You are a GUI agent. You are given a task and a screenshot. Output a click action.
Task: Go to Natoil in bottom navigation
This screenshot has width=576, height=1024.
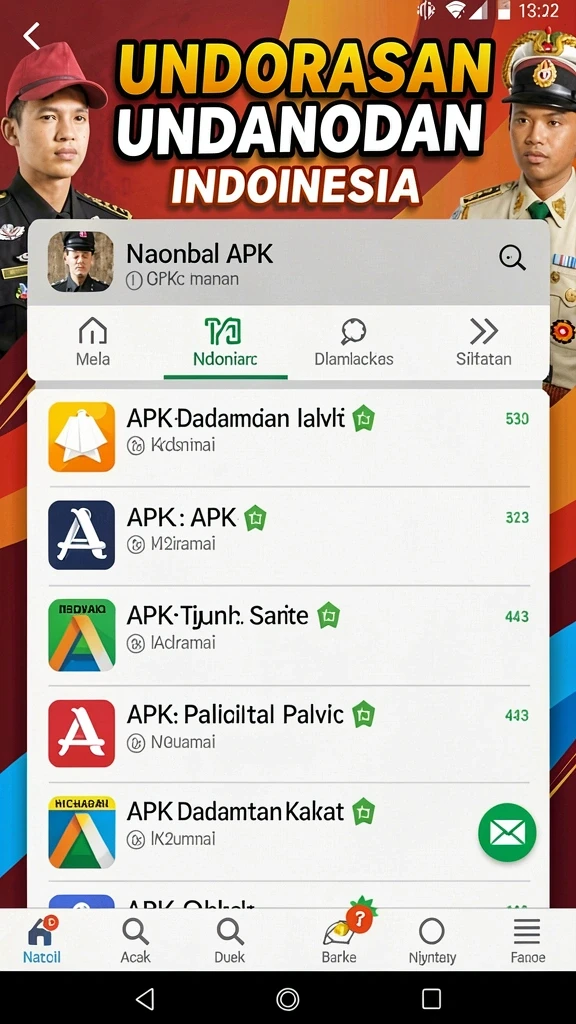coord(42,940)
